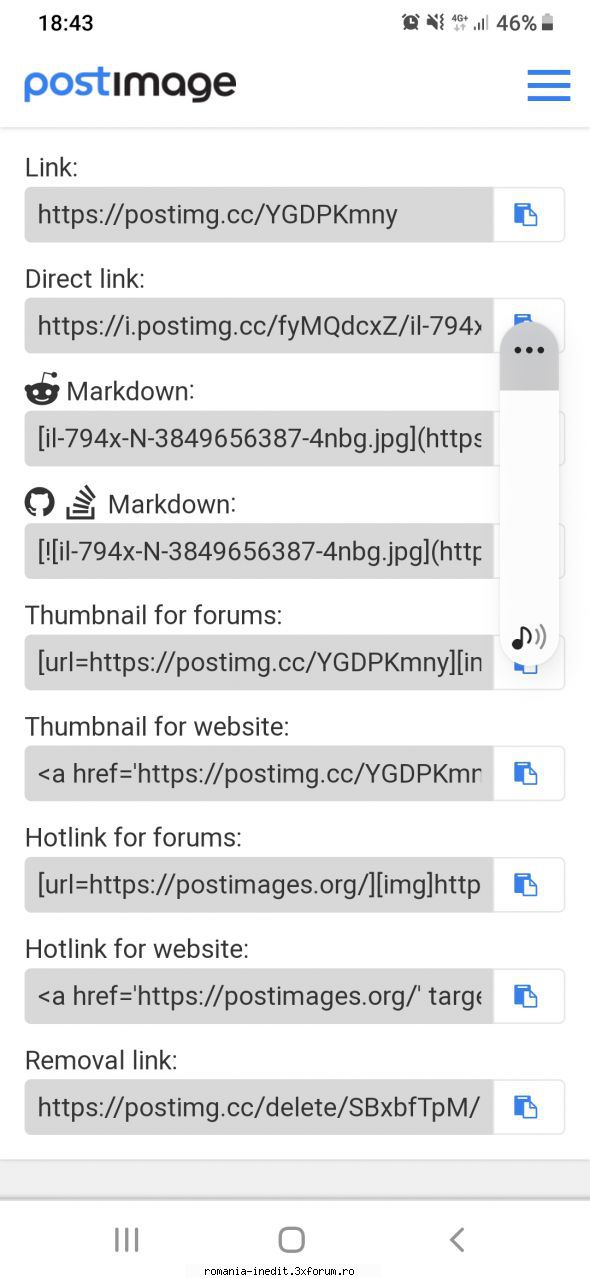Copy the Removal link

pyautogui.click(x=528, y=1107)
